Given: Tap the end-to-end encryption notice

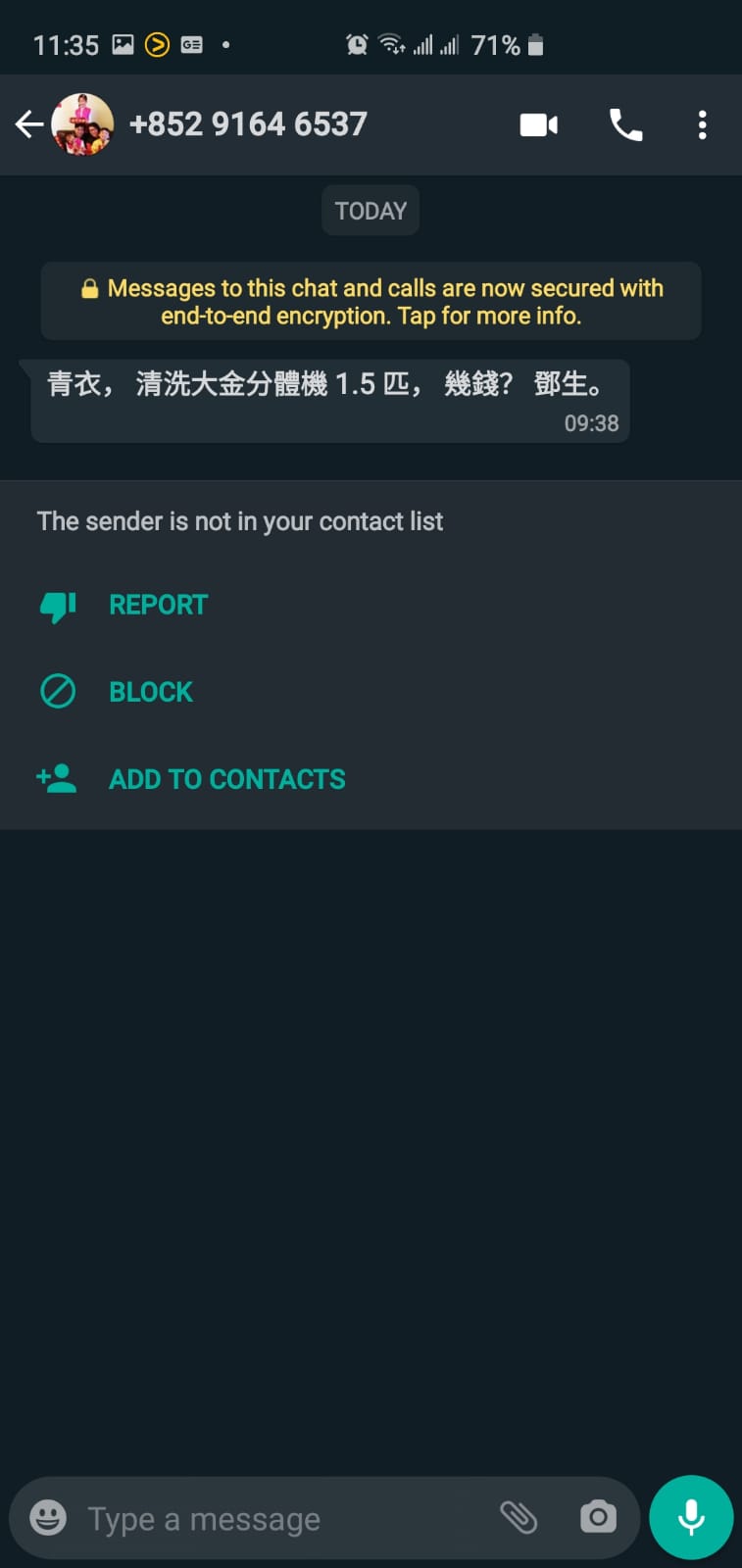Looking at the screenshot, I should pos(371,302).
